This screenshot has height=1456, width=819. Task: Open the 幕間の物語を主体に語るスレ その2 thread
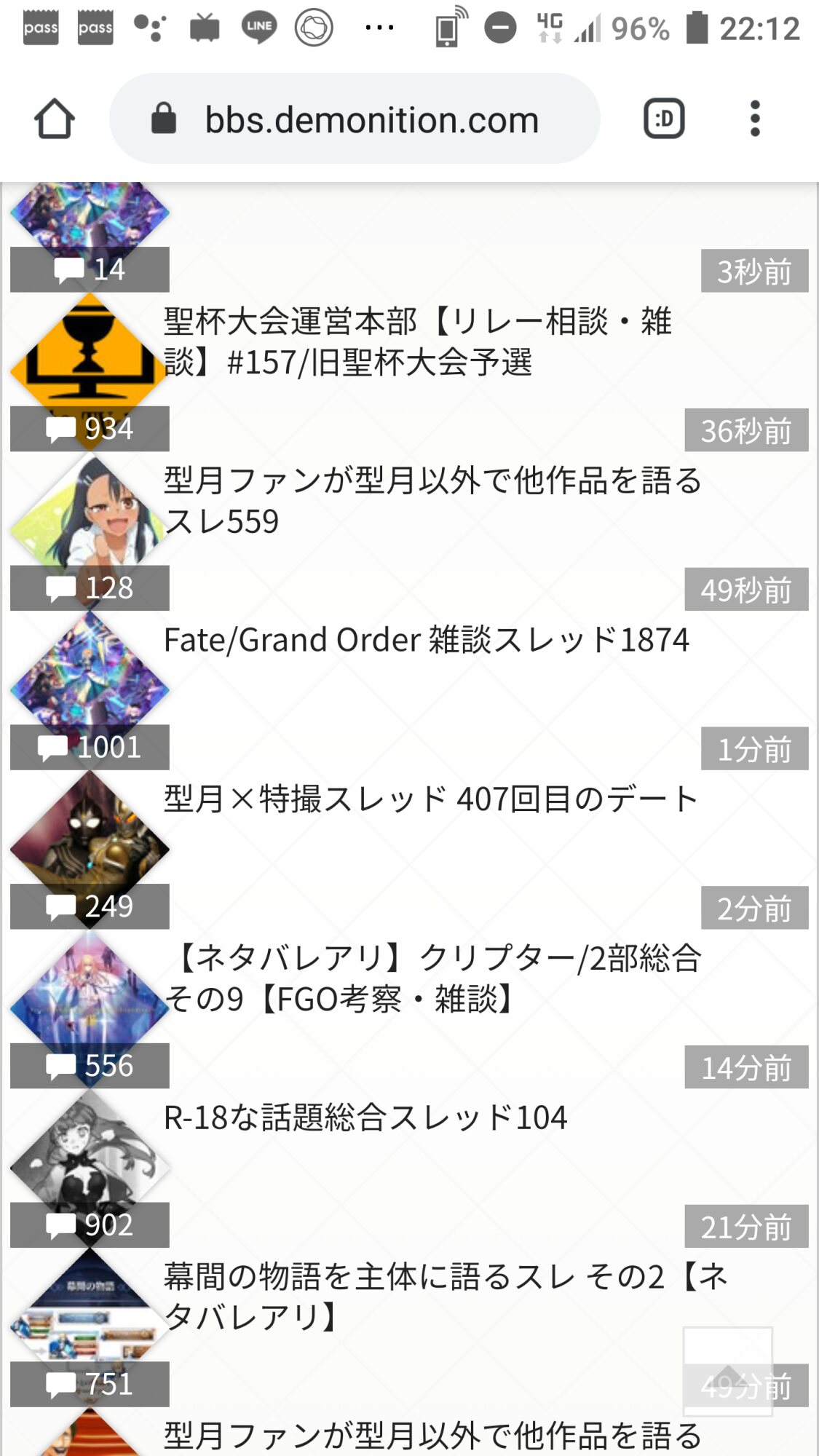[x=445, y=1297]
